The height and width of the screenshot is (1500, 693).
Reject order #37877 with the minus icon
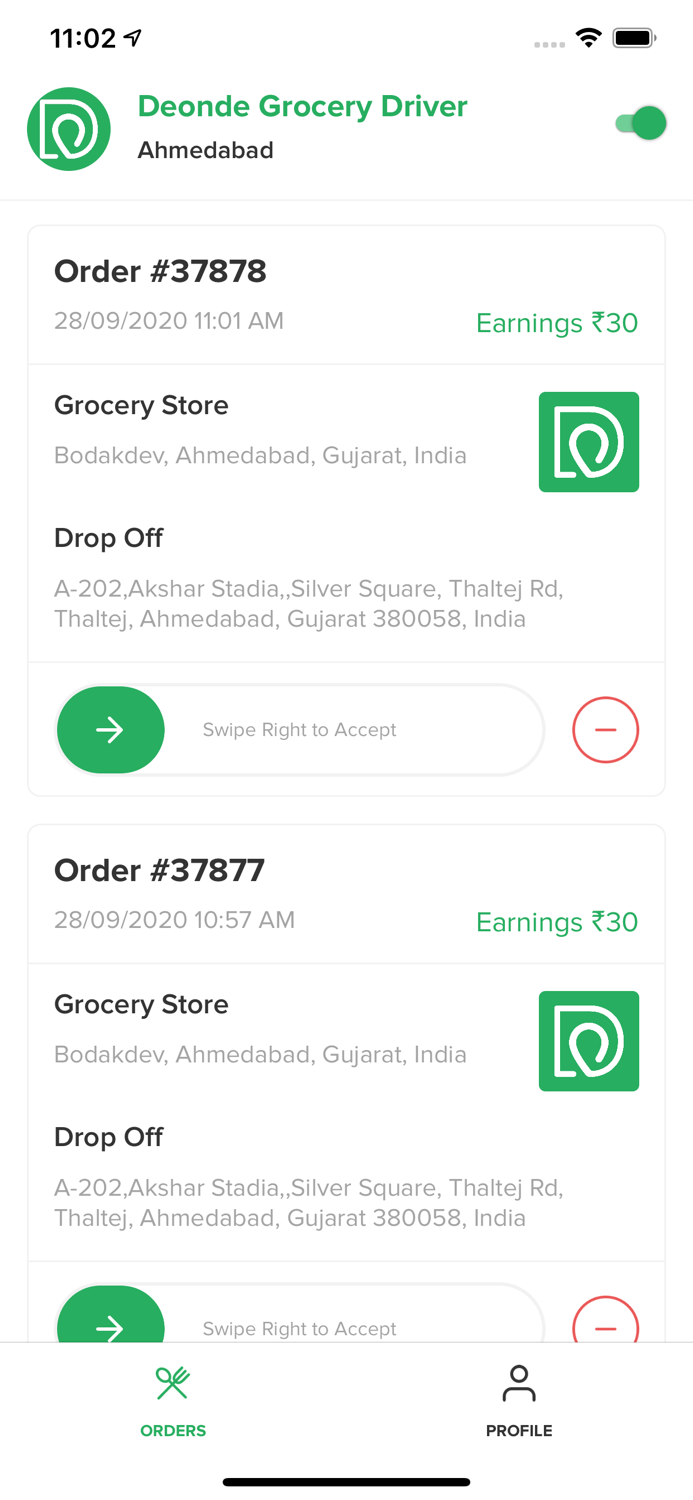605,1324
